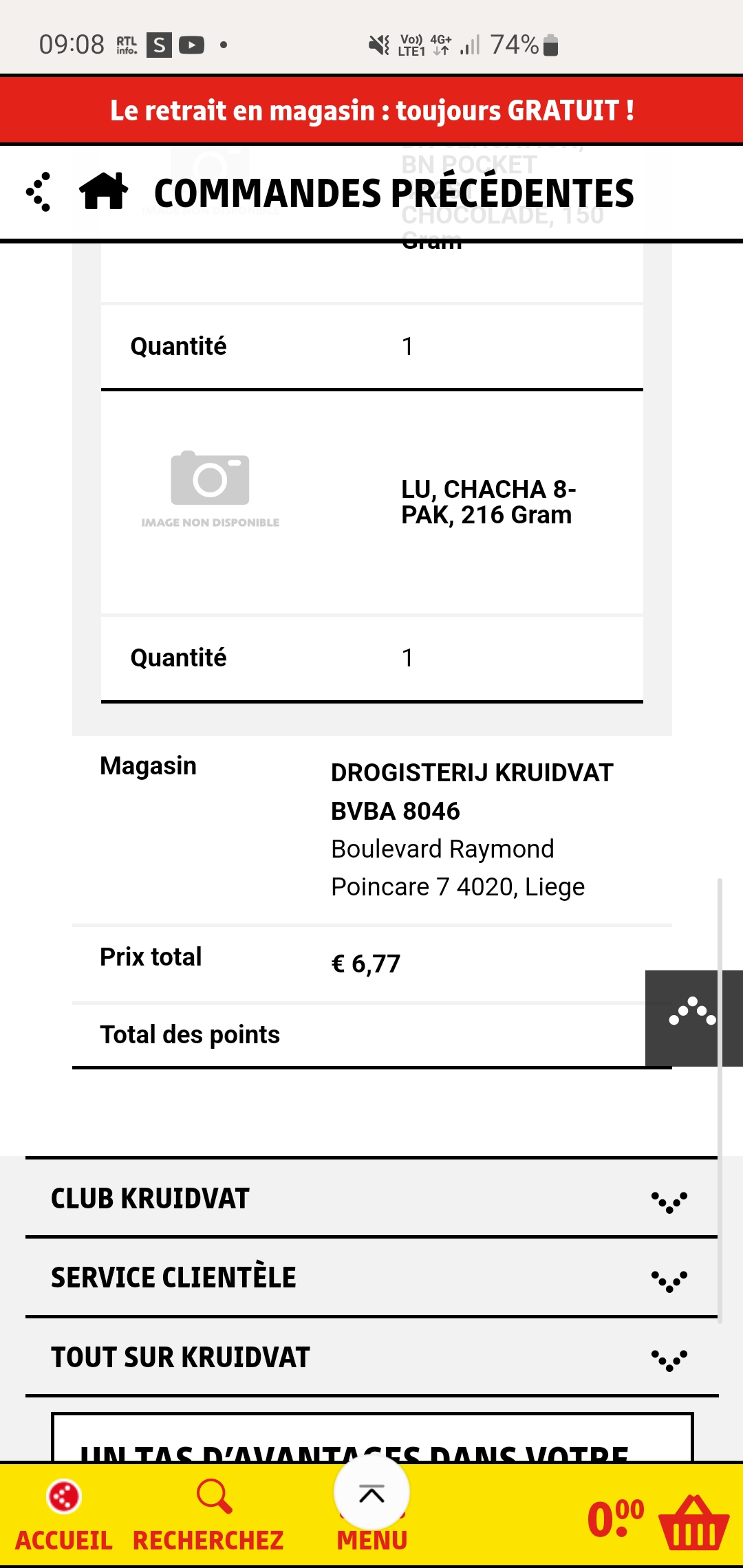Go back using the dotted arrow icon
This screenshot has width=743, height=1568.
[x=39, y=192]
